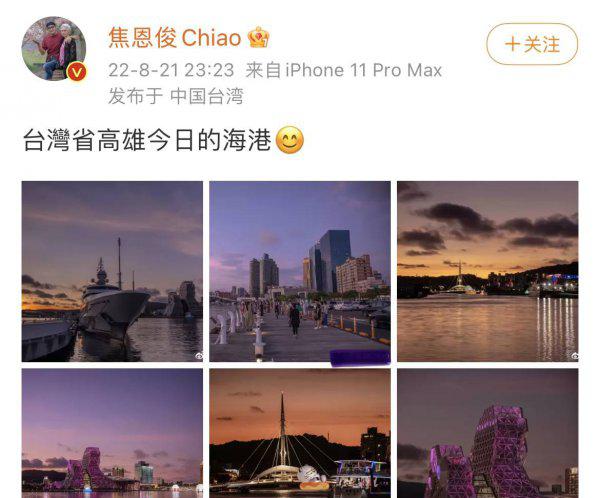Image resolution: width=600 pixels, height=498 pixels.
Task: Open the close-up pink lattice building photo
Action: 487,433
